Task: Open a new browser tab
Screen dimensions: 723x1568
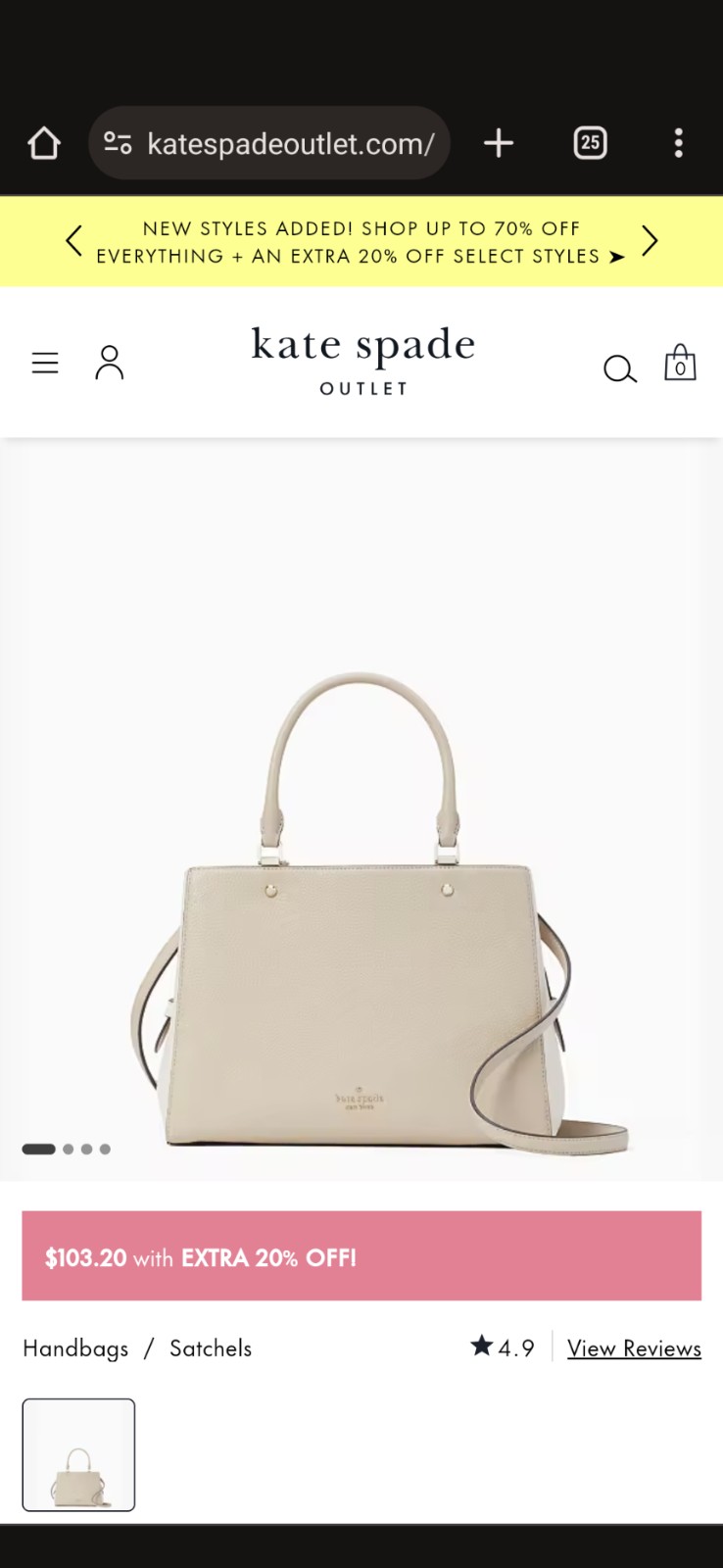Action: point(499,143)
